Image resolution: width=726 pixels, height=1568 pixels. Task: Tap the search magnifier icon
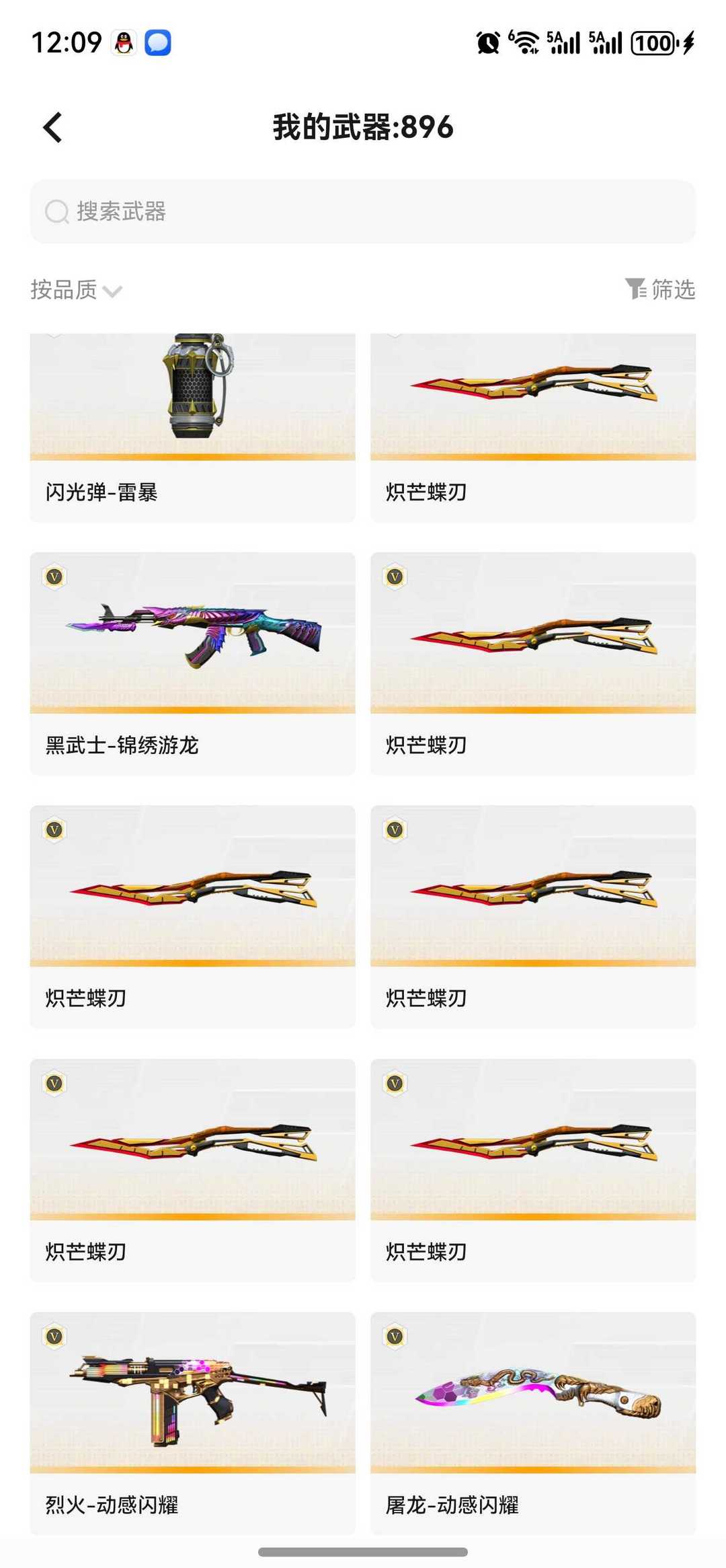click(58, 211)
